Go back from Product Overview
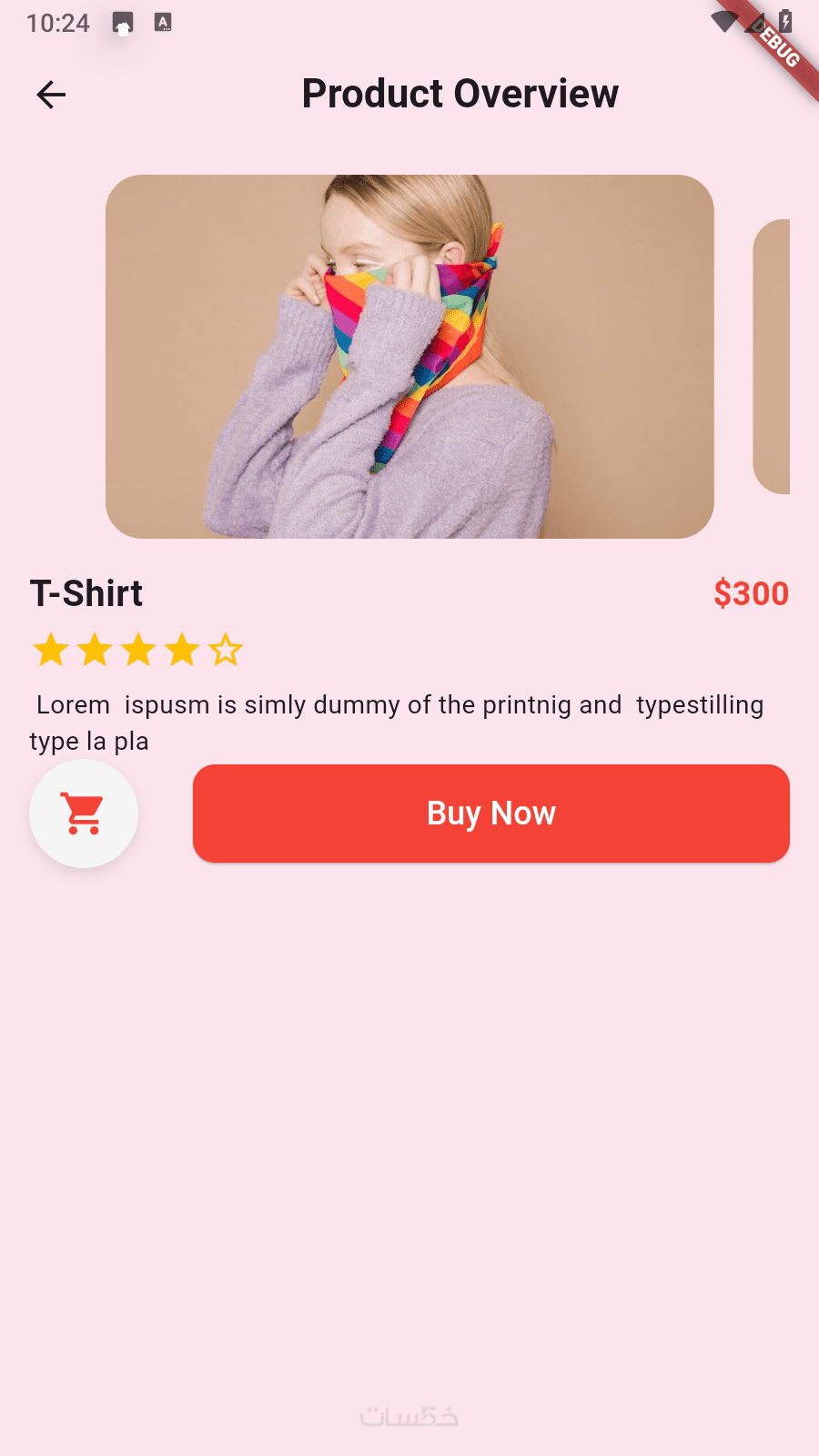This screenshot has width=819, height=1456. pos(51,95)
